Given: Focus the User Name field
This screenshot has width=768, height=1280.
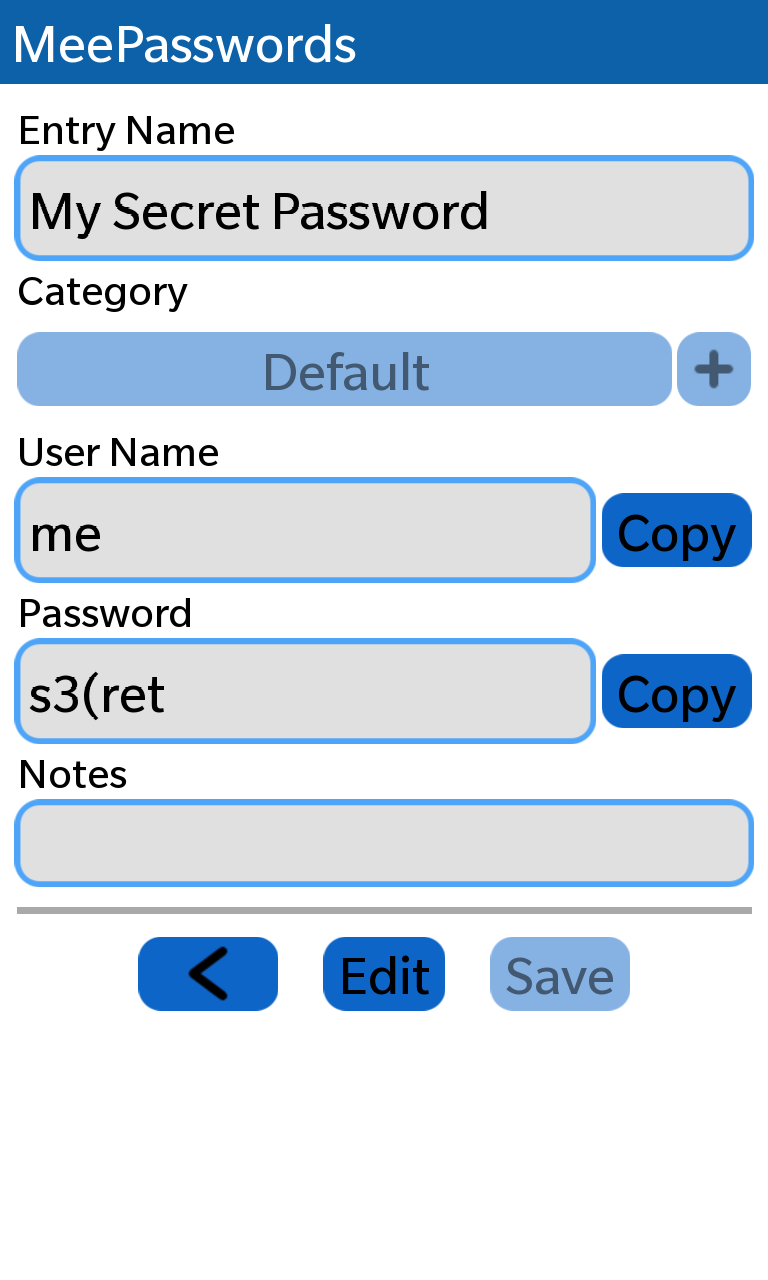Looking at the screenshot, I should [305, 530].
